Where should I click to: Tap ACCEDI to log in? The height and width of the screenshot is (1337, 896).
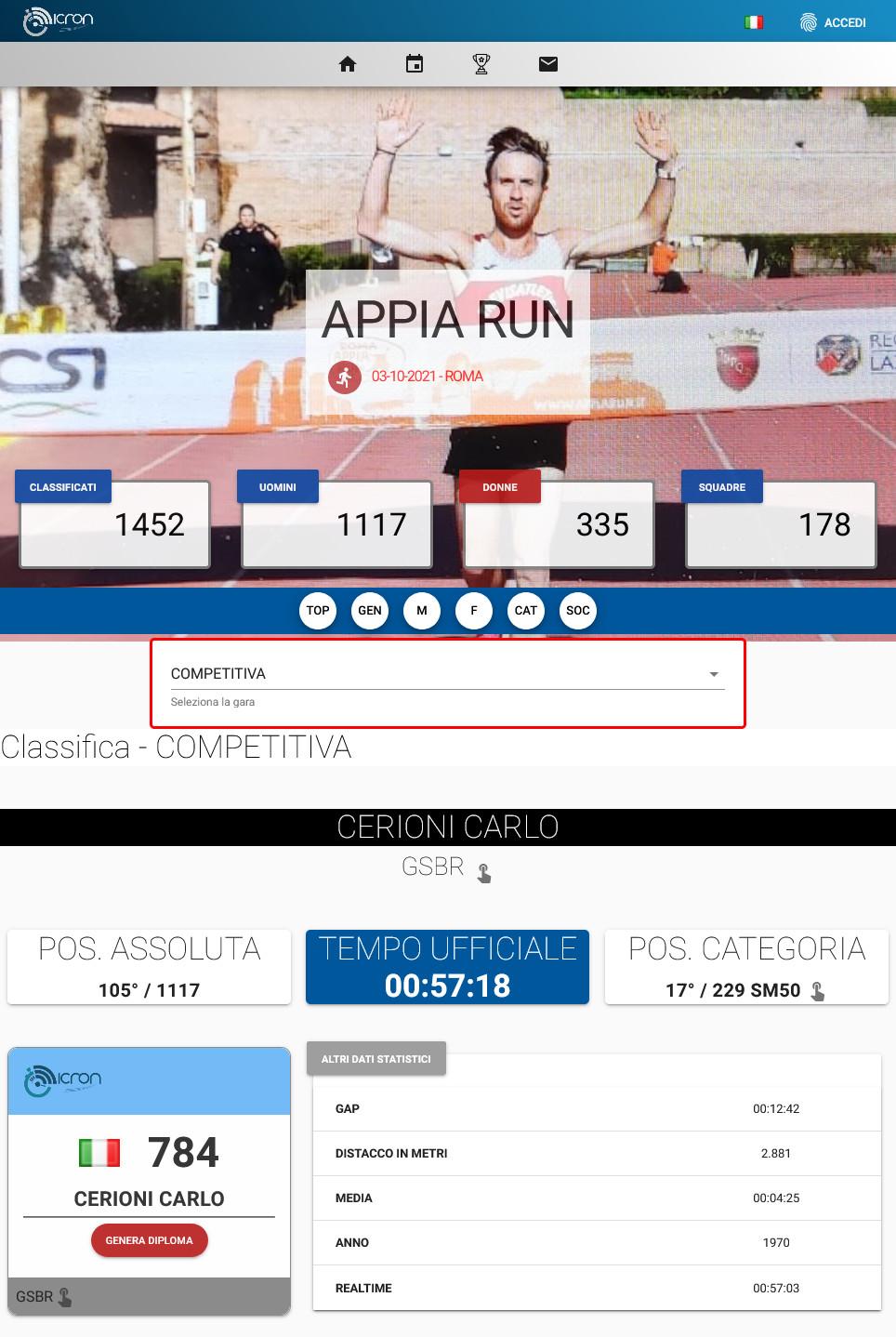[x=834, y=22]
